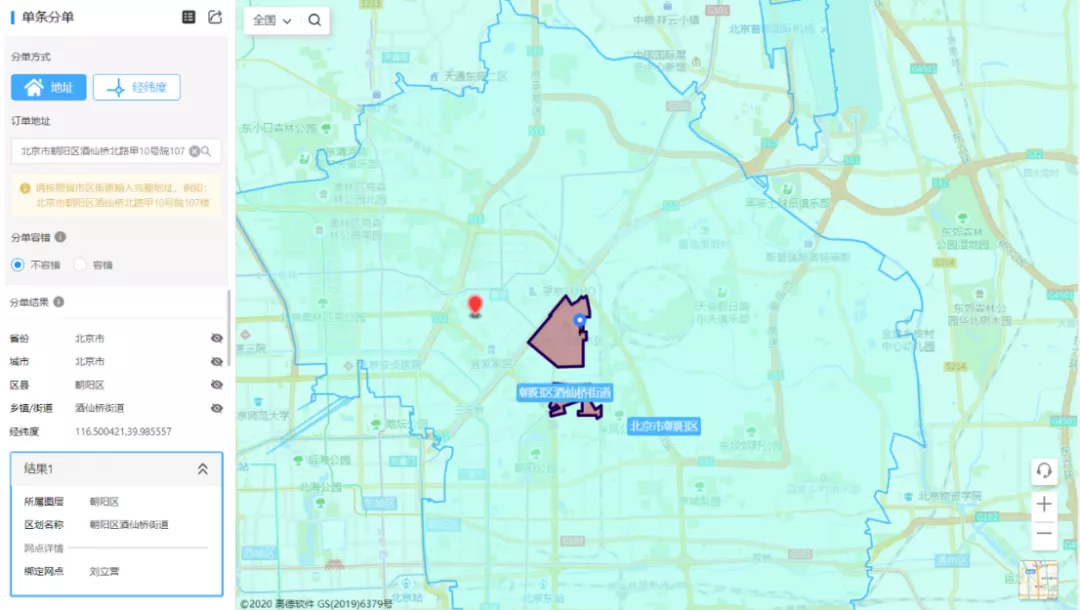Open customer service headset button

click(x=1044, y=470)
